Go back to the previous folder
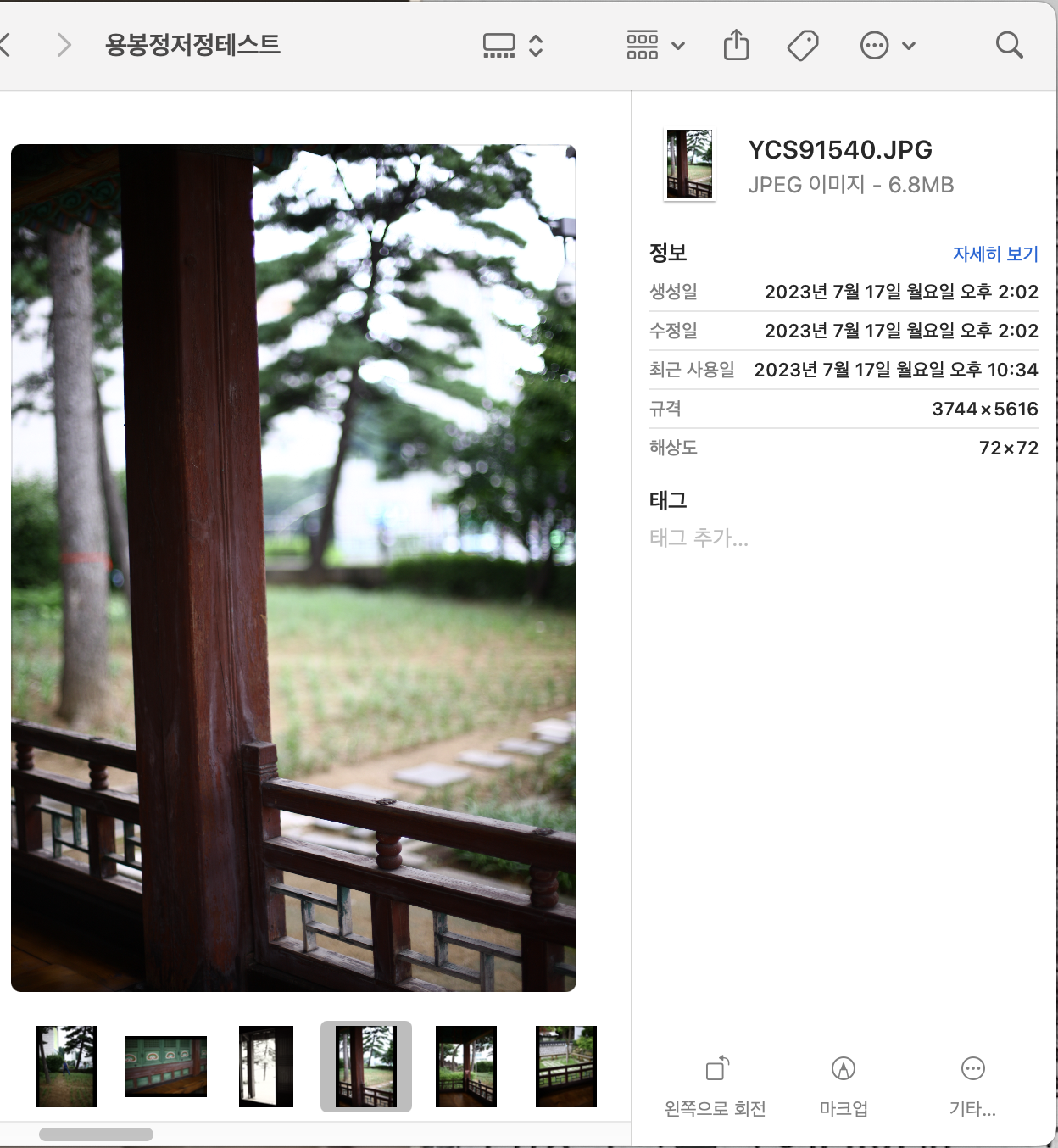Screen dimensions: 1058x1148 (5, 45)
